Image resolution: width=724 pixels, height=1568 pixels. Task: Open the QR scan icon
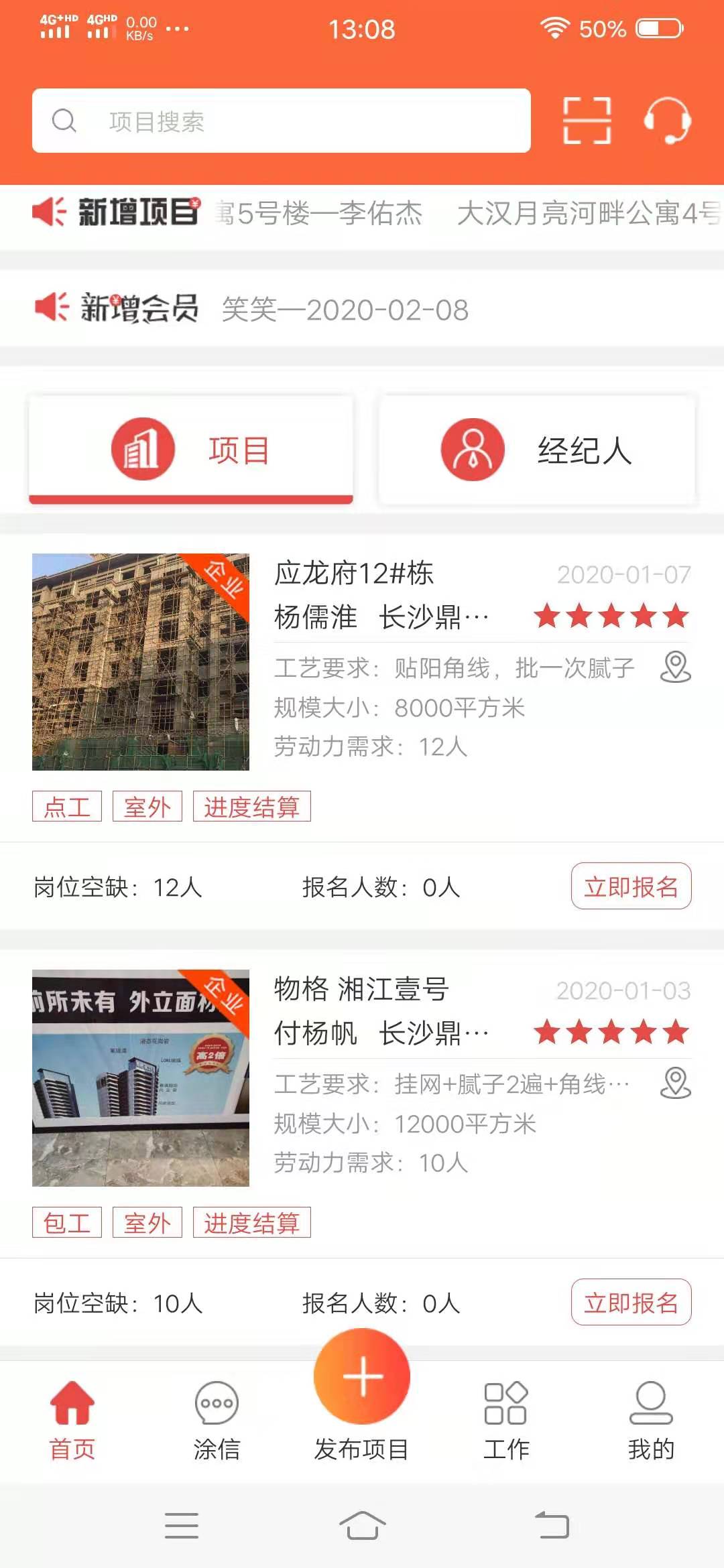point(587,121)
